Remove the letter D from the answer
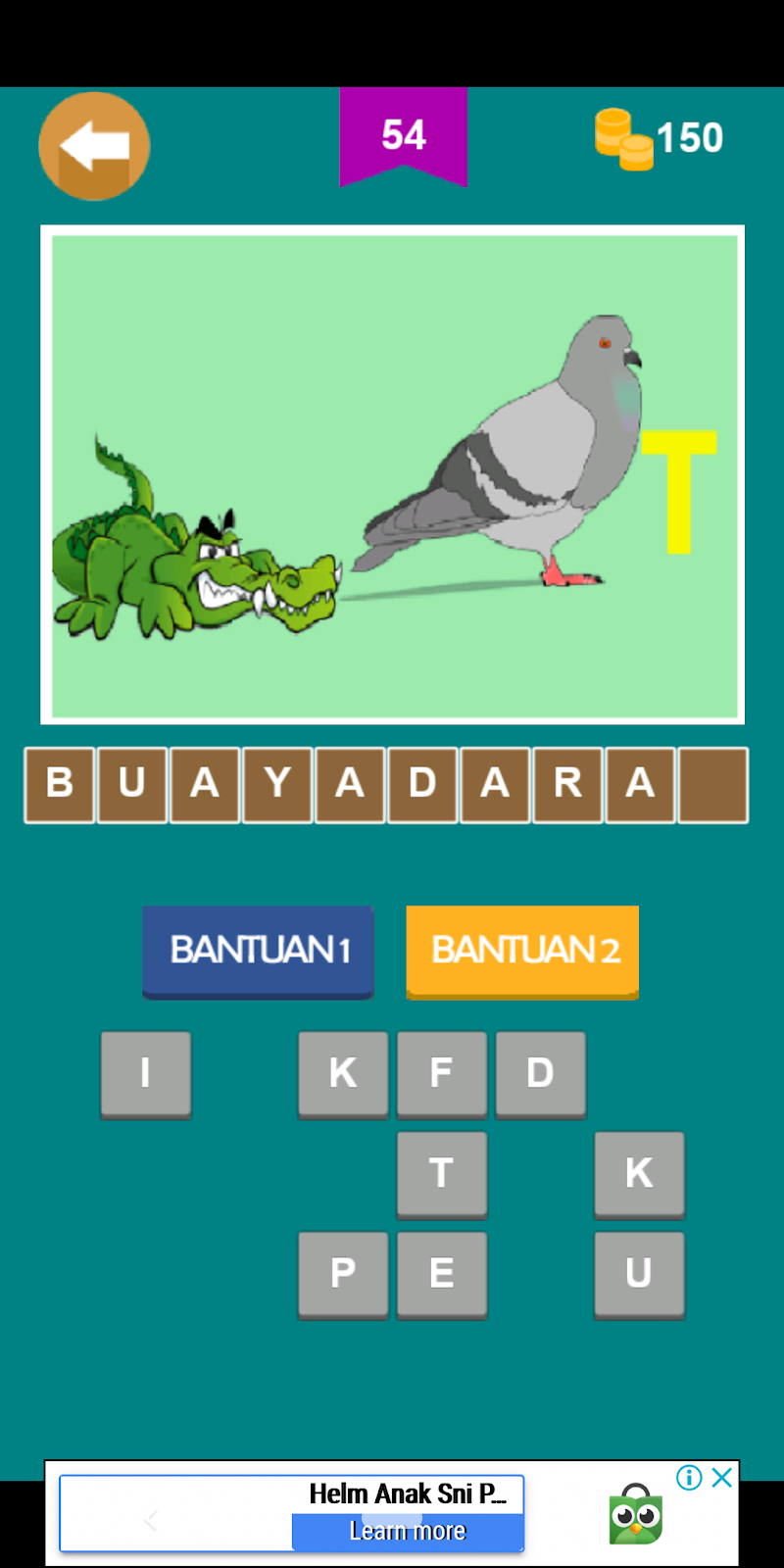Viewport: 784px width, 1568px height. [x=422, y=784]
